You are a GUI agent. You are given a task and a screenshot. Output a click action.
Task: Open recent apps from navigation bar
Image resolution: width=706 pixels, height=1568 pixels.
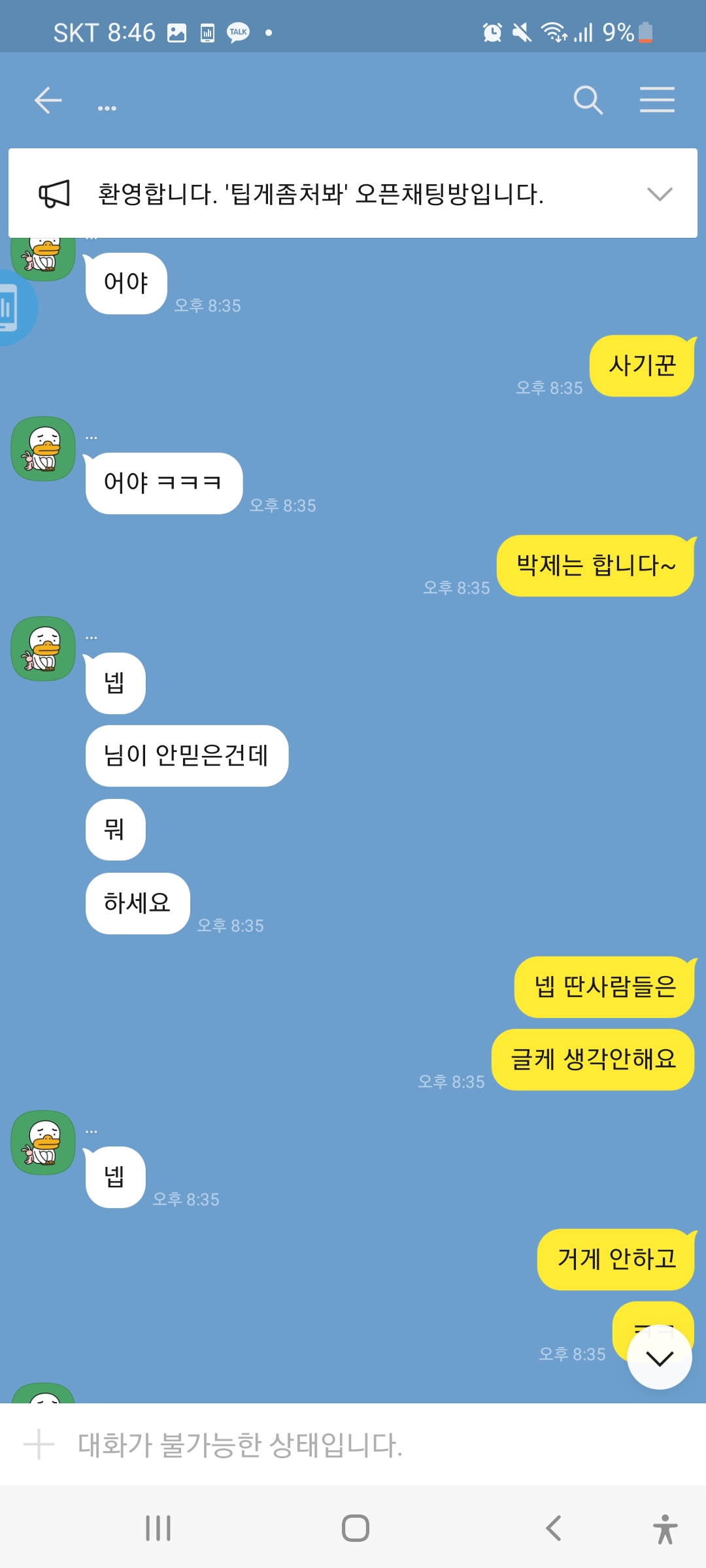[158, 1528]
